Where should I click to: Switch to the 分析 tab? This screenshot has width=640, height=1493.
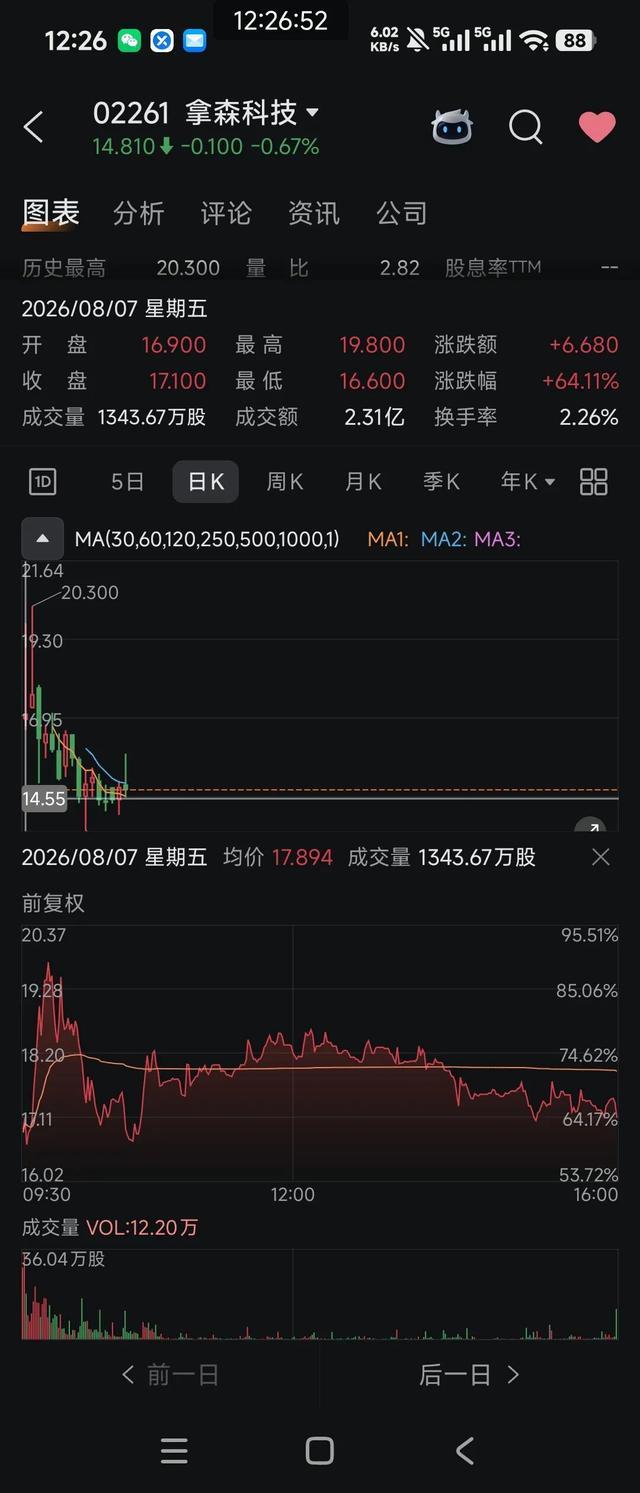point(138,213)
